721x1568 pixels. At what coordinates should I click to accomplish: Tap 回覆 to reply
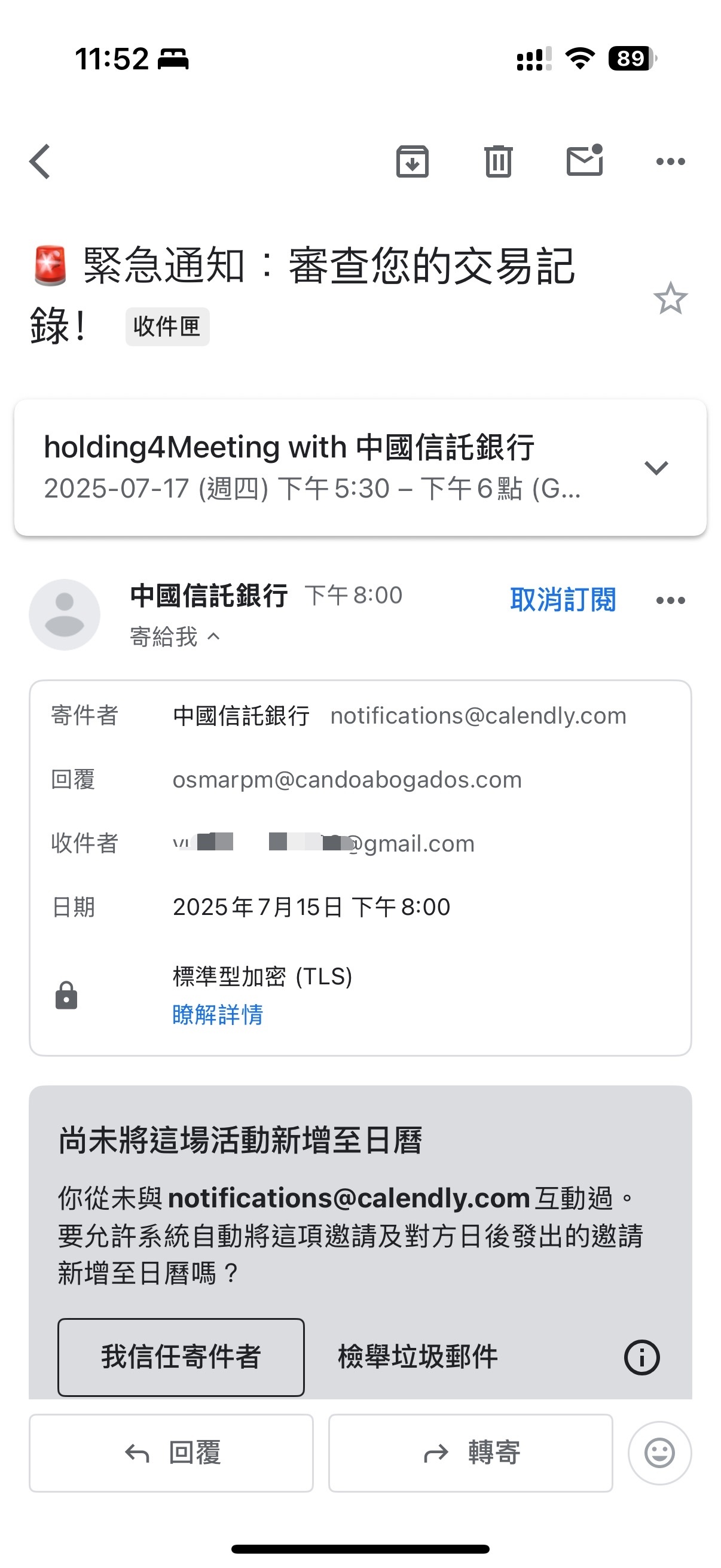(171, 1453)
